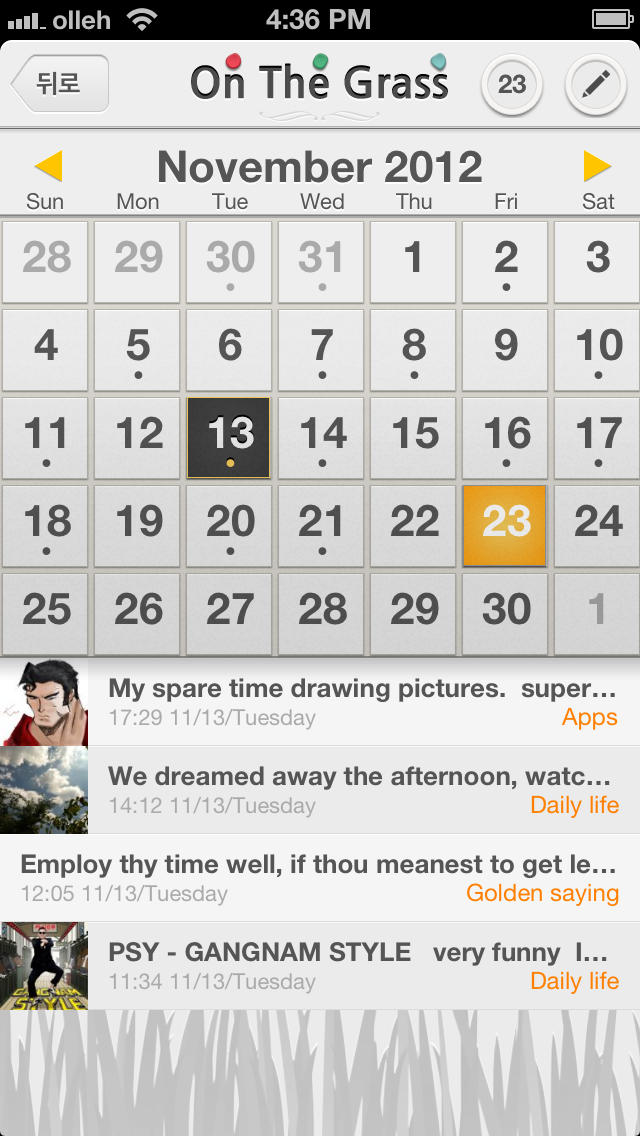Jump to today with the 23 button
Image resolution: width=640 pixels, height=1136 pixels.
coord(512,84)
